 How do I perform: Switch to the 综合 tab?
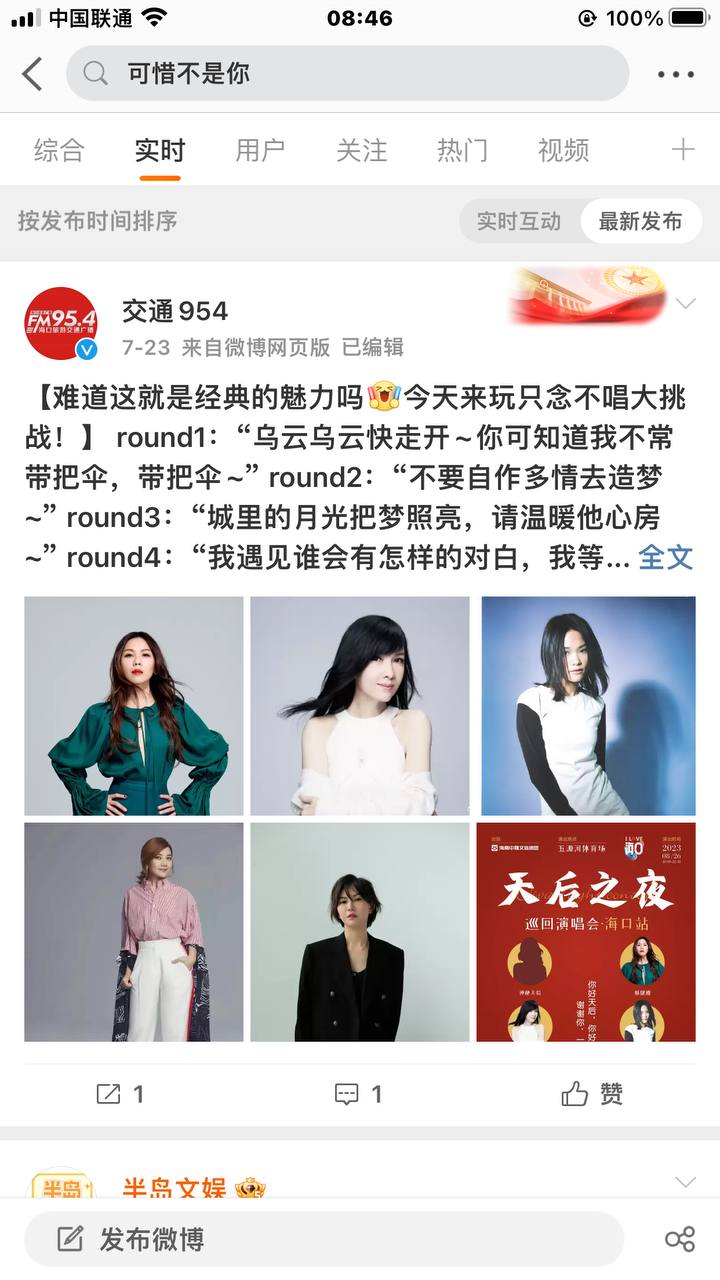pos(59,150)
